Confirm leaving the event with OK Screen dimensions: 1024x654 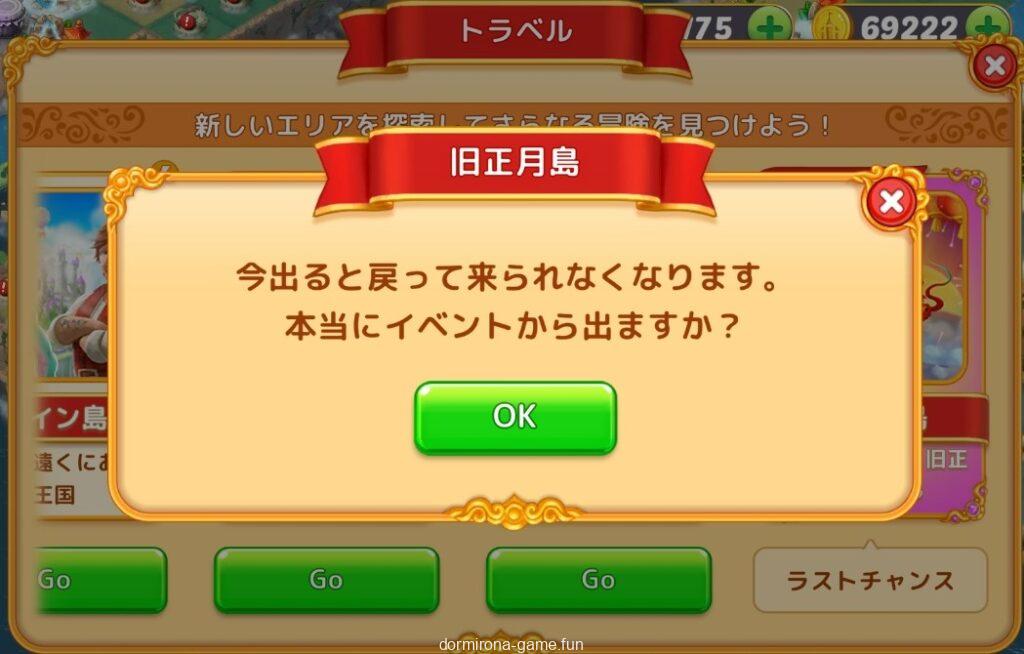tap(515, 417)
